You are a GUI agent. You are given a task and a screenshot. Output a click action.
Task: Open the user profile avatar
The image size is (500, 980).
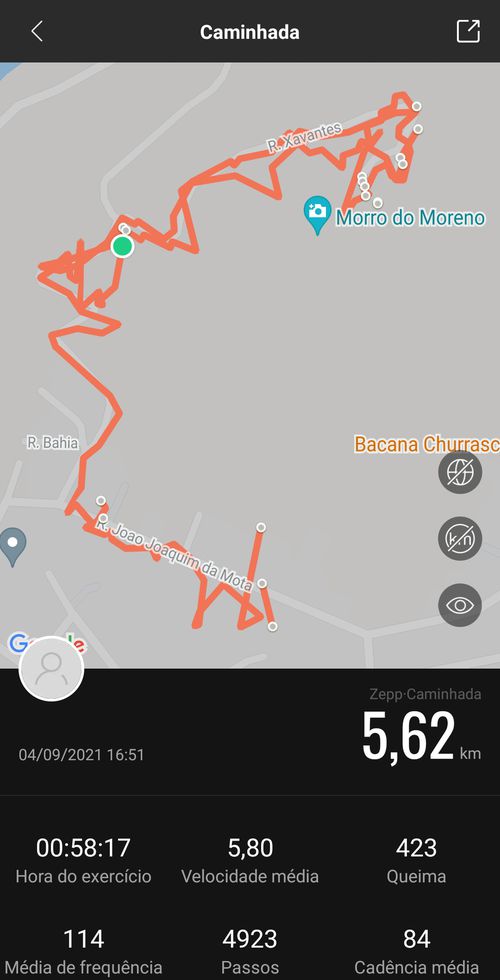(52, 669)
